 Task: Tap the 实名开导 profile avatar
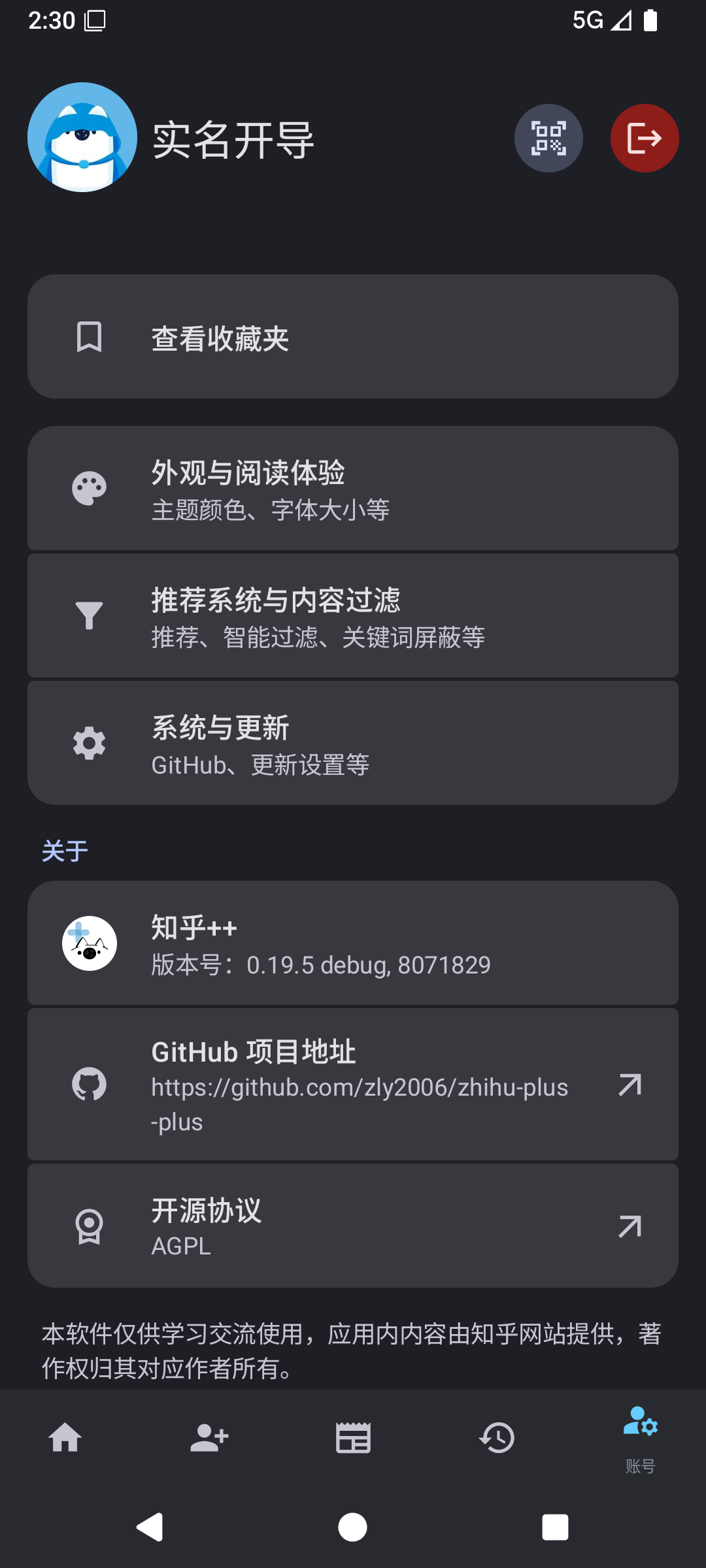[x=82, y=138]
